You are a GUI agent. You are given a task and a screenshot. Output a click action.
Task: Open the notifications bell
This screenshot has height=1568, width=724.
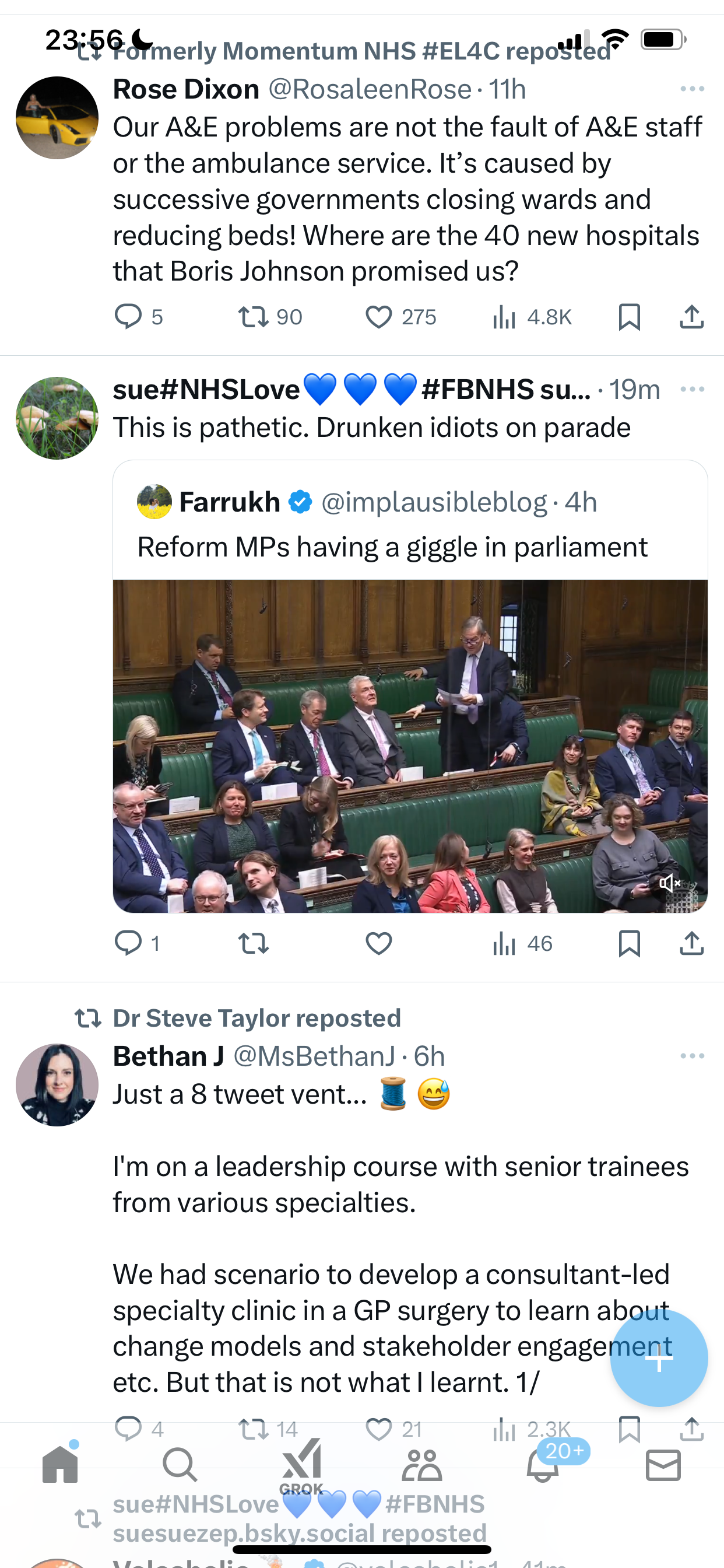point(543,1465)
